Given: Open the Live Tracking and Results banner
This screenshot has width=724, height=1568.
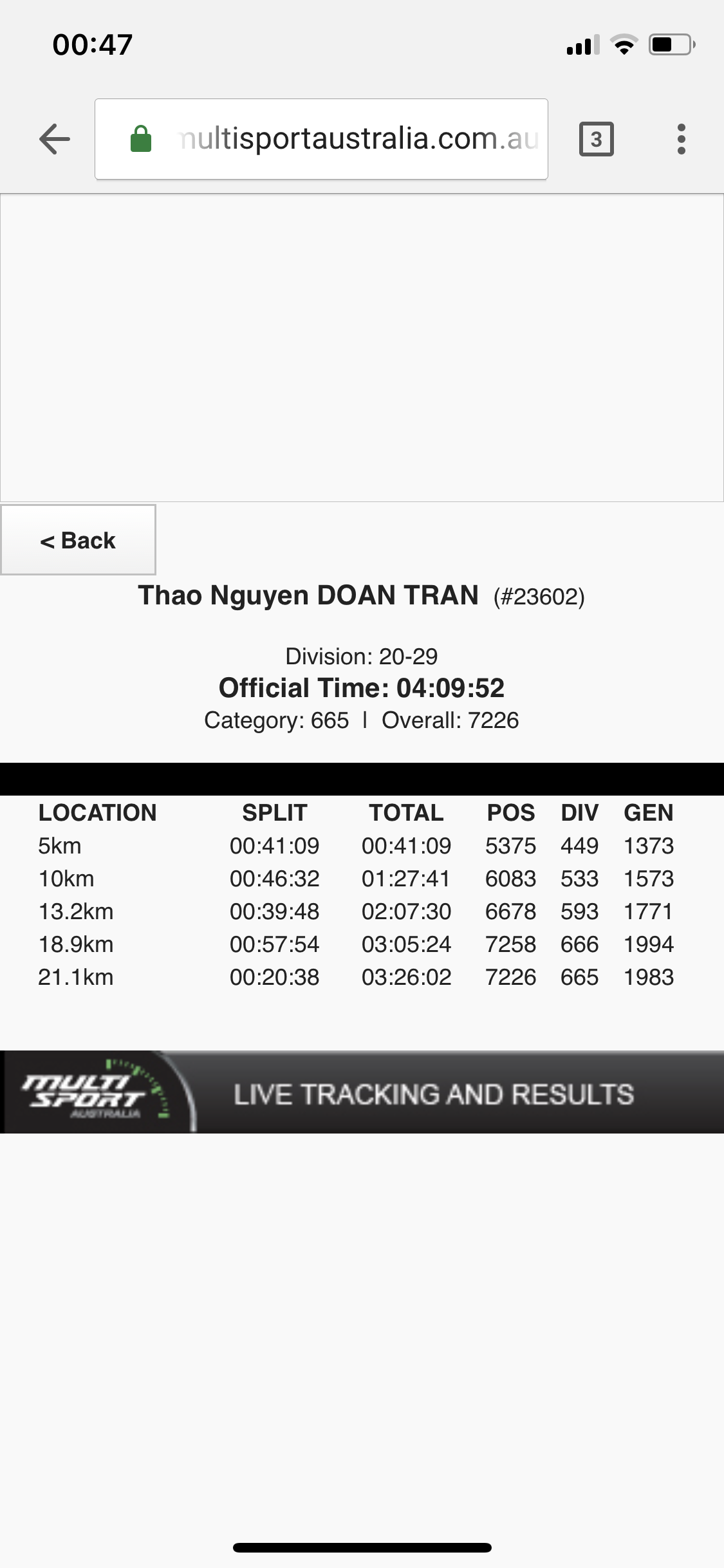Looking at the screenshot, I should [x=362, y=1092].
